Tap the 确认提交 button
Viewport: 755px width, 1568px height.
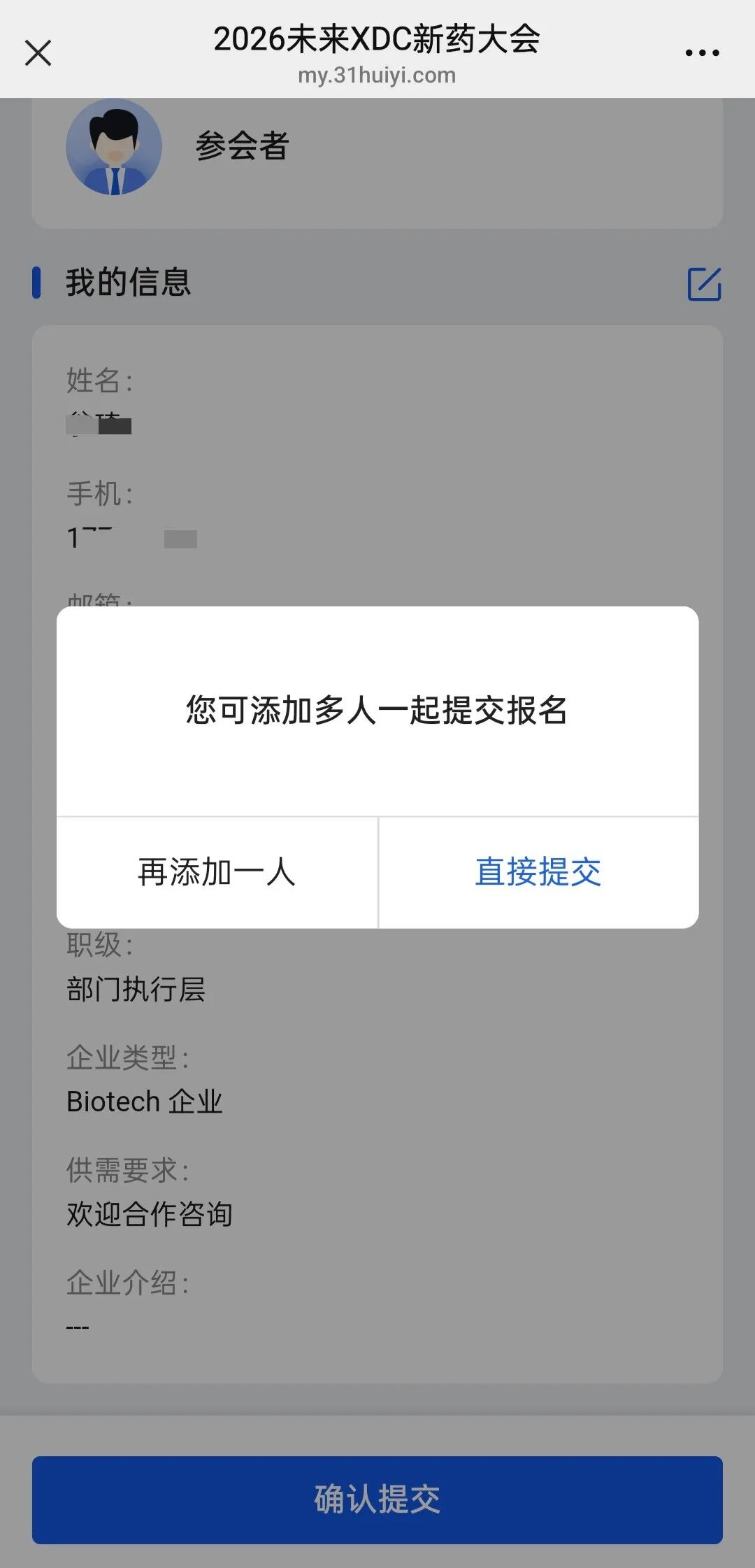[377, 1499]
